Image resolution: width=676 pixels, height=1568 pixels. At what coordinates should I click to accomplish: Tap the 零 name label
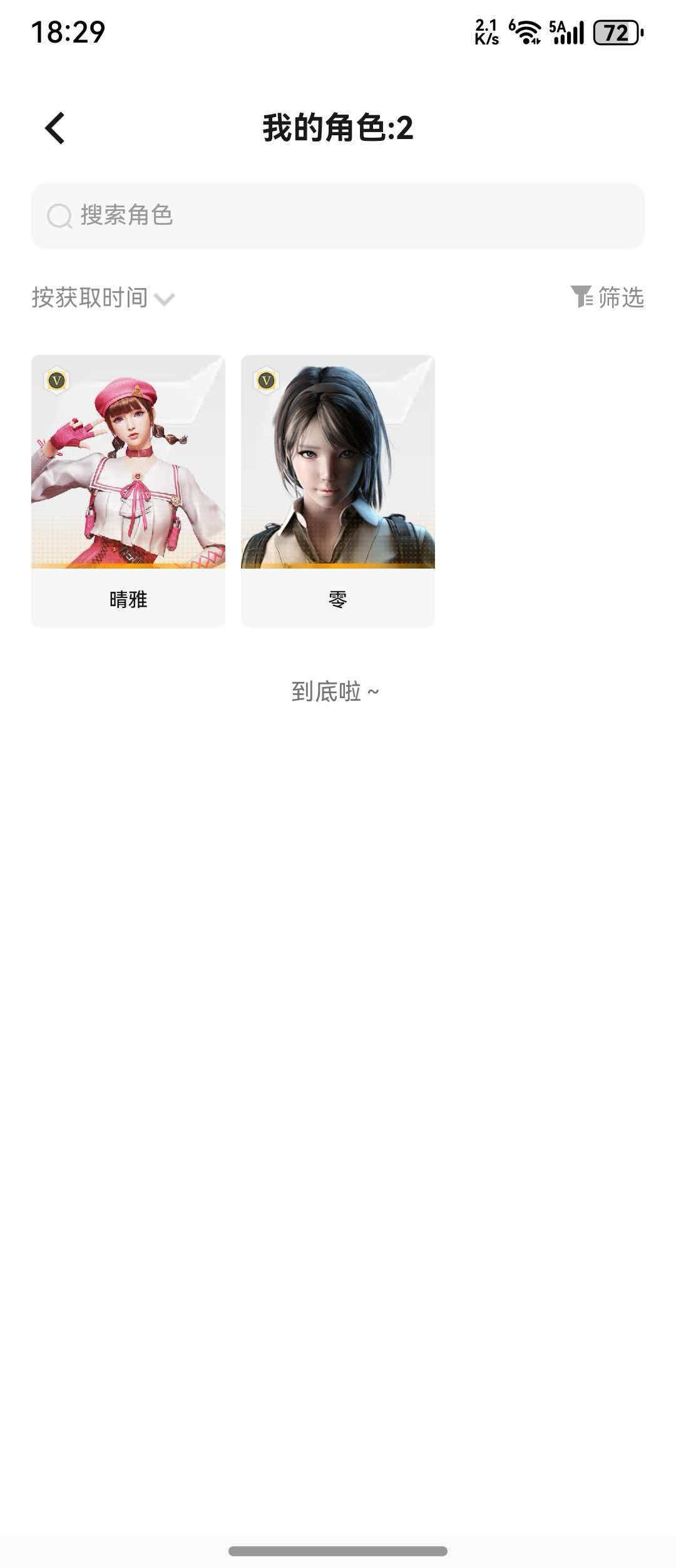[x=337, y=600]
